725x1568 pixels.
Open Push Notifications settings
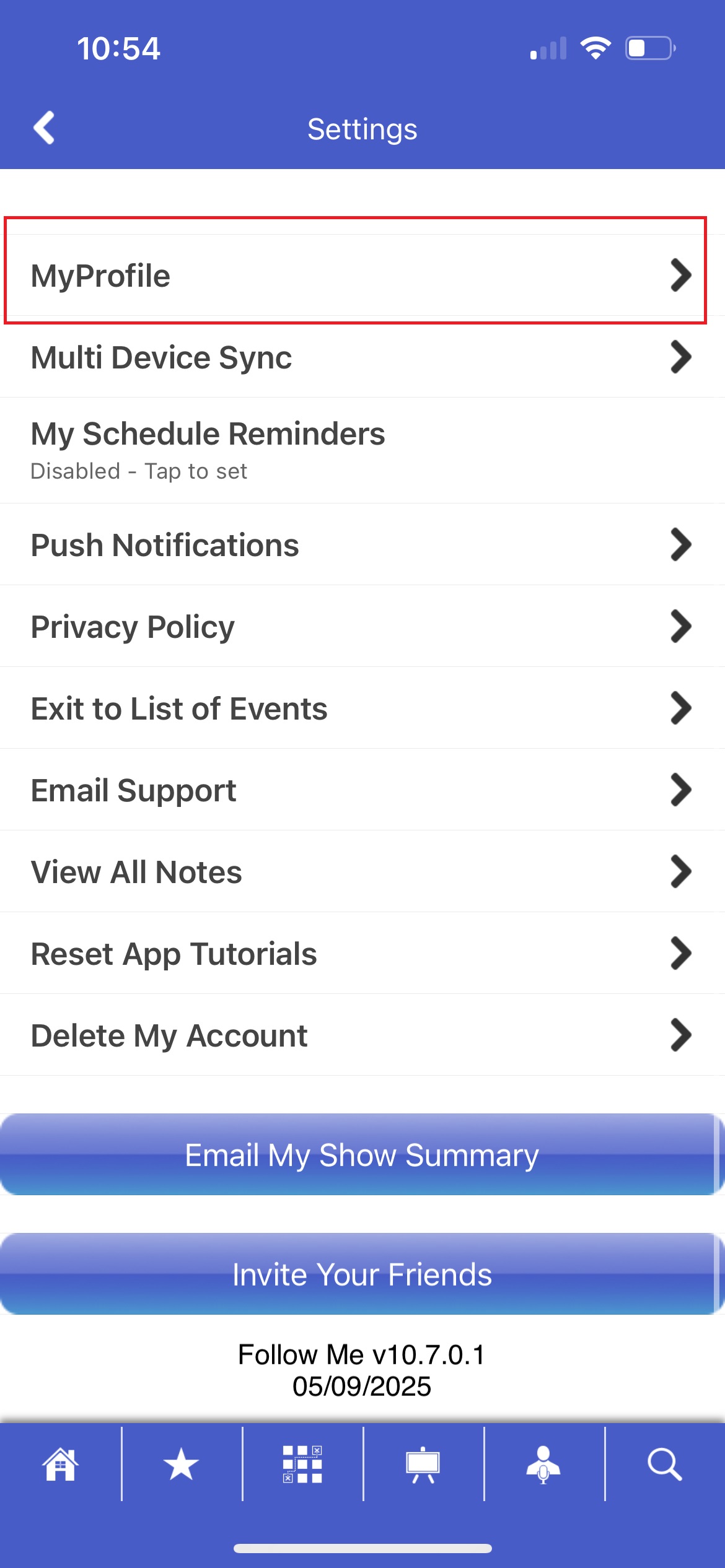tap(362, 545)
